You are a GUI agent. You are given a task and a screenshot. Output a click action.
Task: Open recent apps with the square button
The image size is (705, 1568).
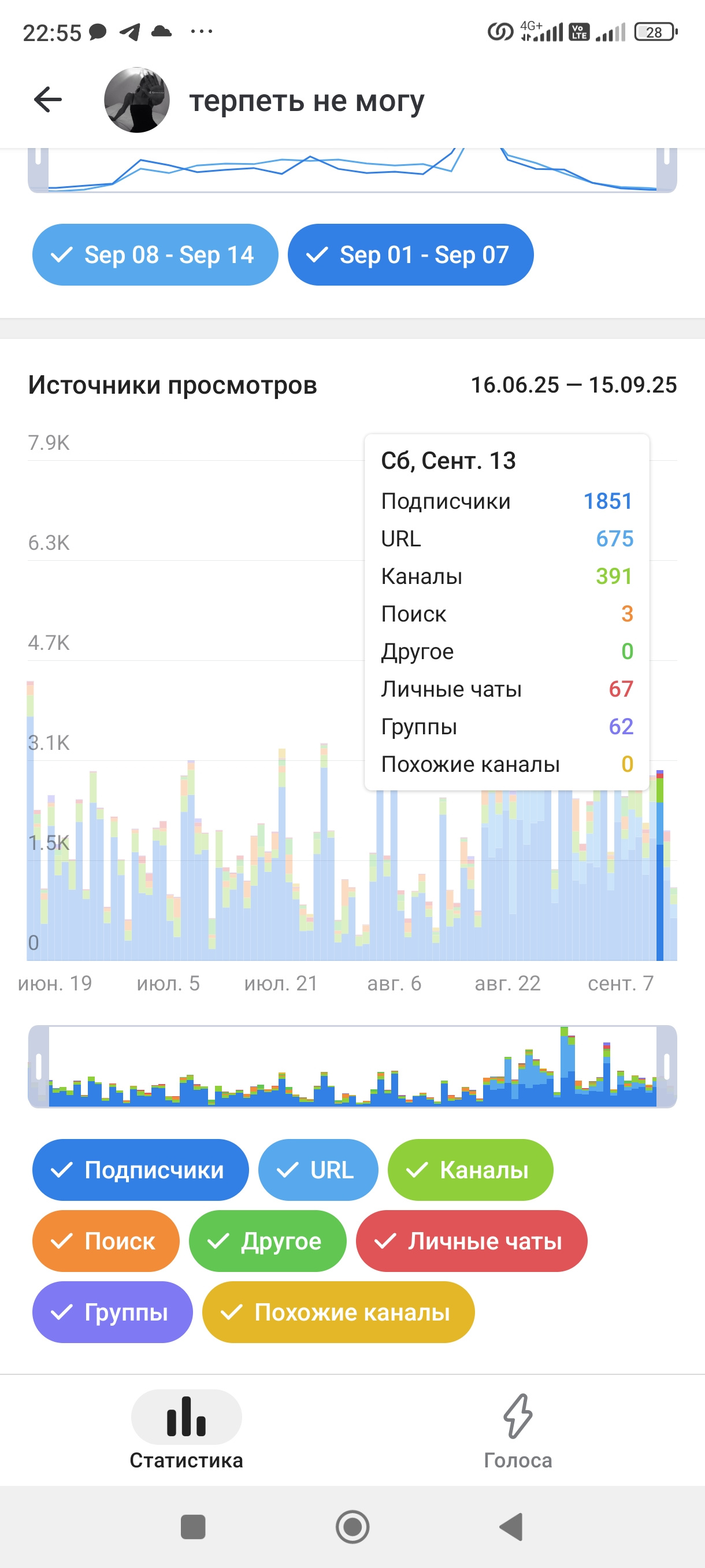coord(193,1526)
